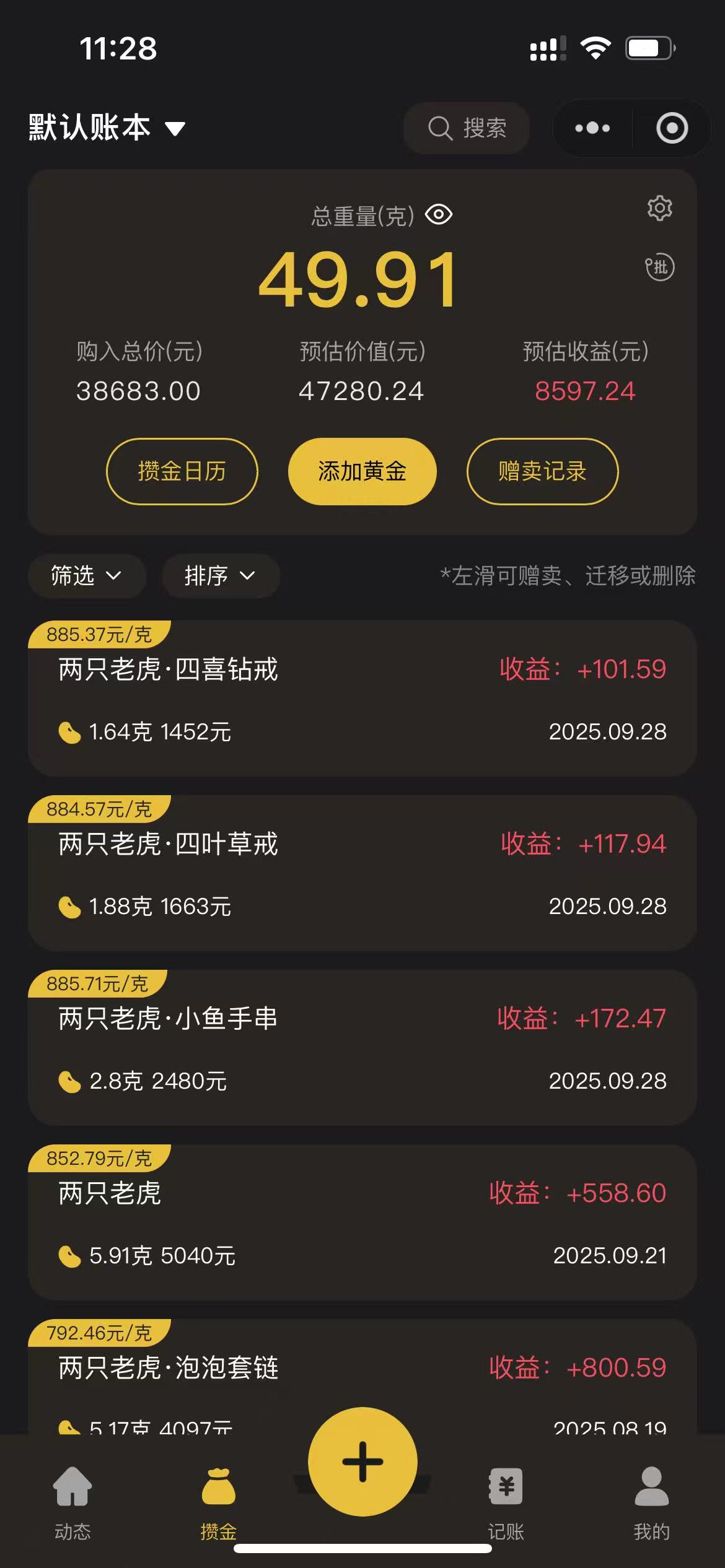View 赠卖记录 records
Image resolution: width=725 pixels, height=1568 pixels.
pos(542,471)
